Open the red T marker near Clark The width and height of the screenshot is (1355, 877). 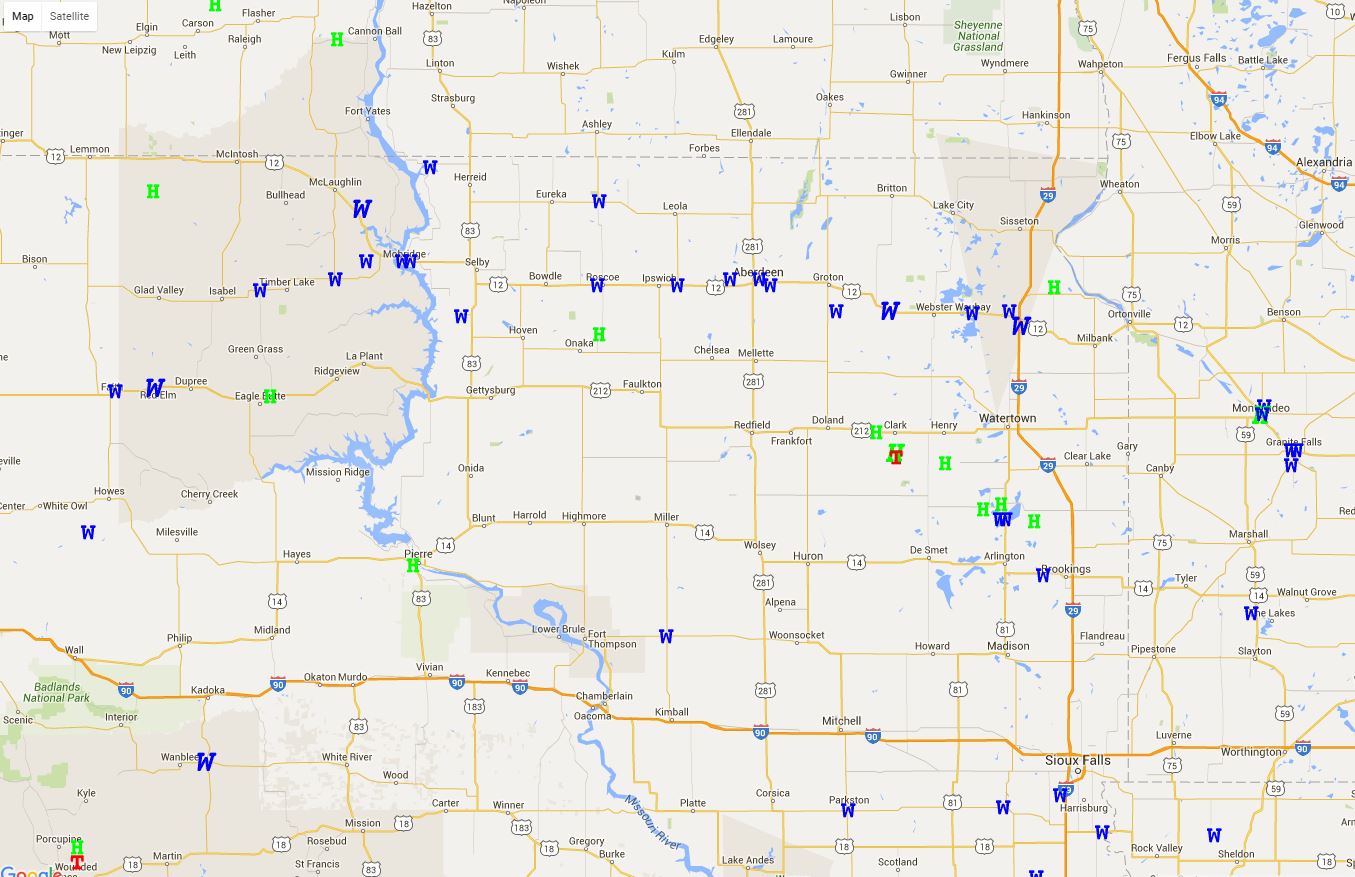[896, 458]
